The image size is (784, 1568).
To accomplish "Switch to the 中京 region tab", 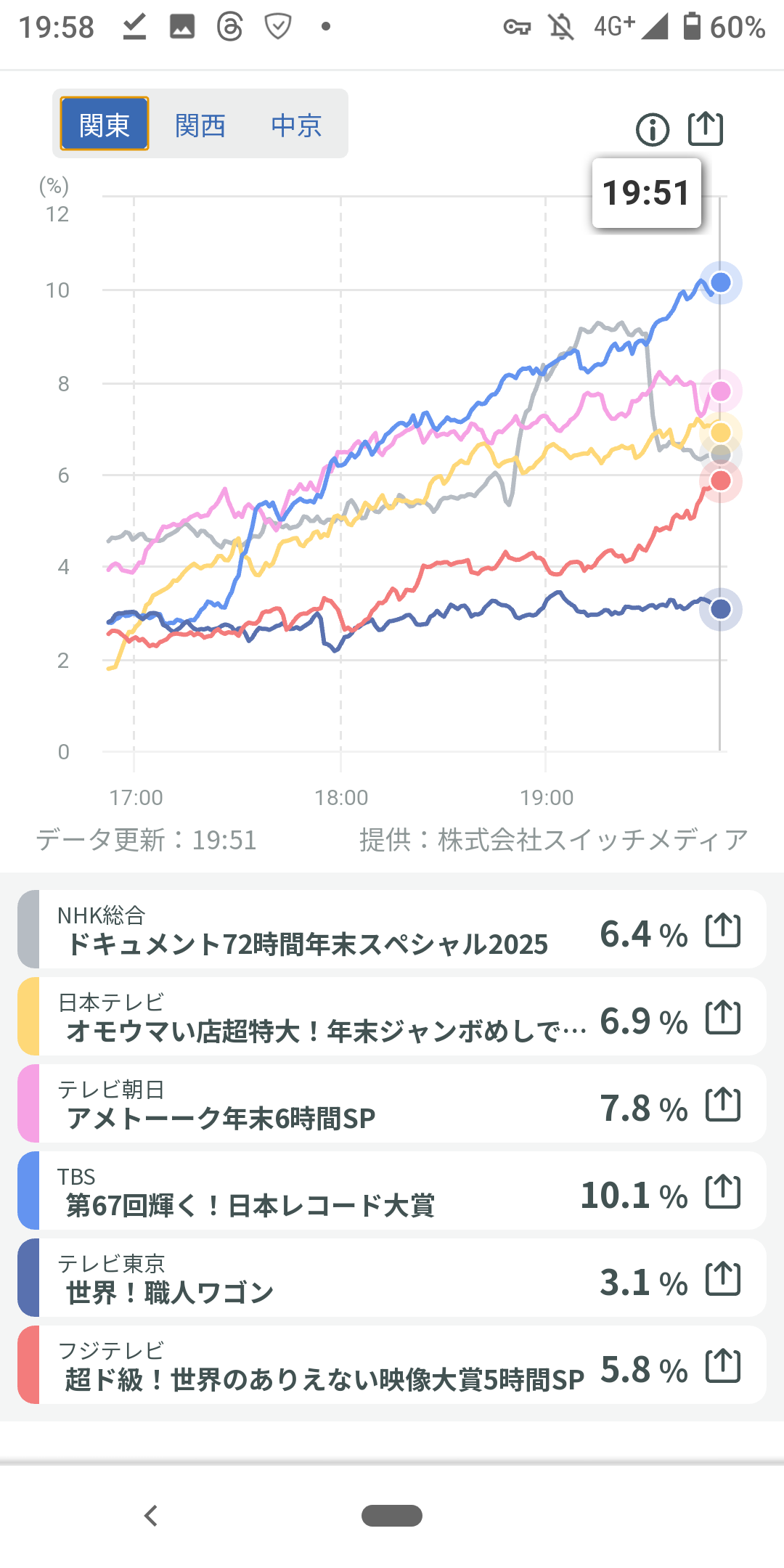I will (296, 126).
